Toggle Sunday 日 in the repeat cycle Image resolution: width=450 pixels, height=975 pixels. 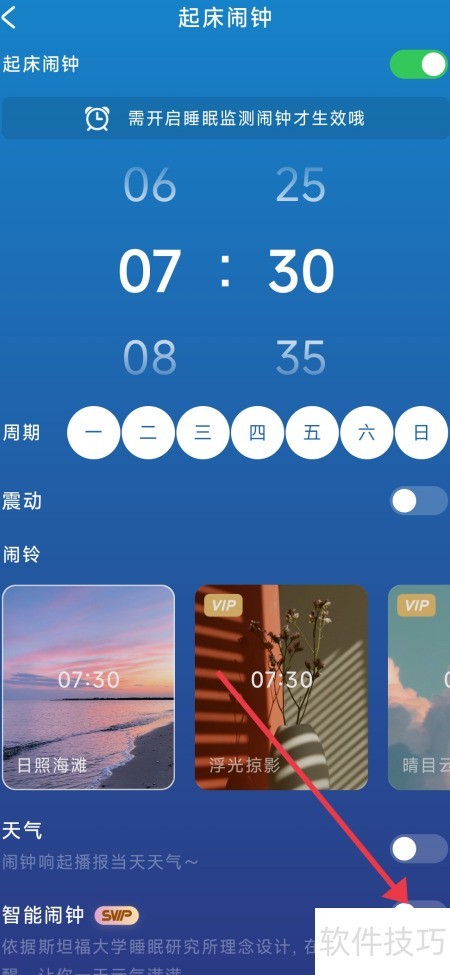[421, 433]
